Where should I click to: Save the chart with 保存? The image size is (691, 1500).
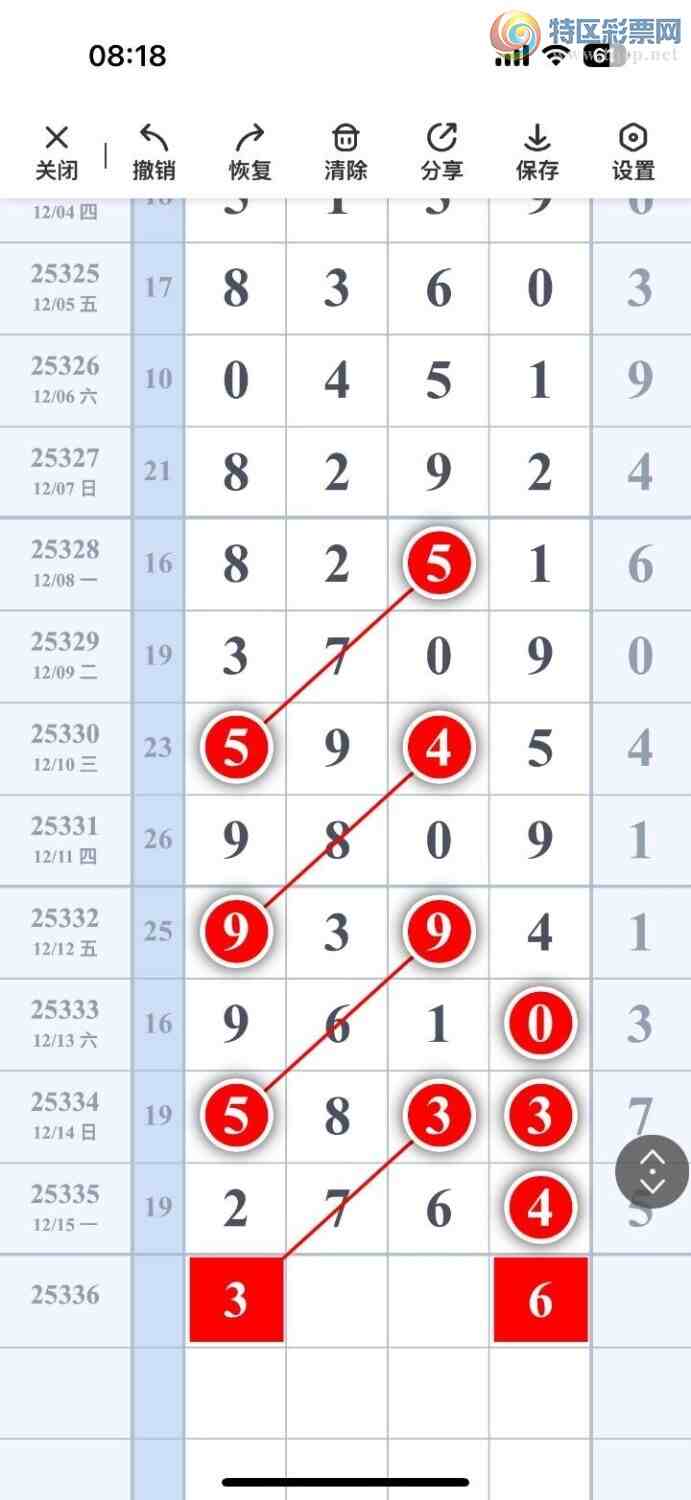coord(537,151)
